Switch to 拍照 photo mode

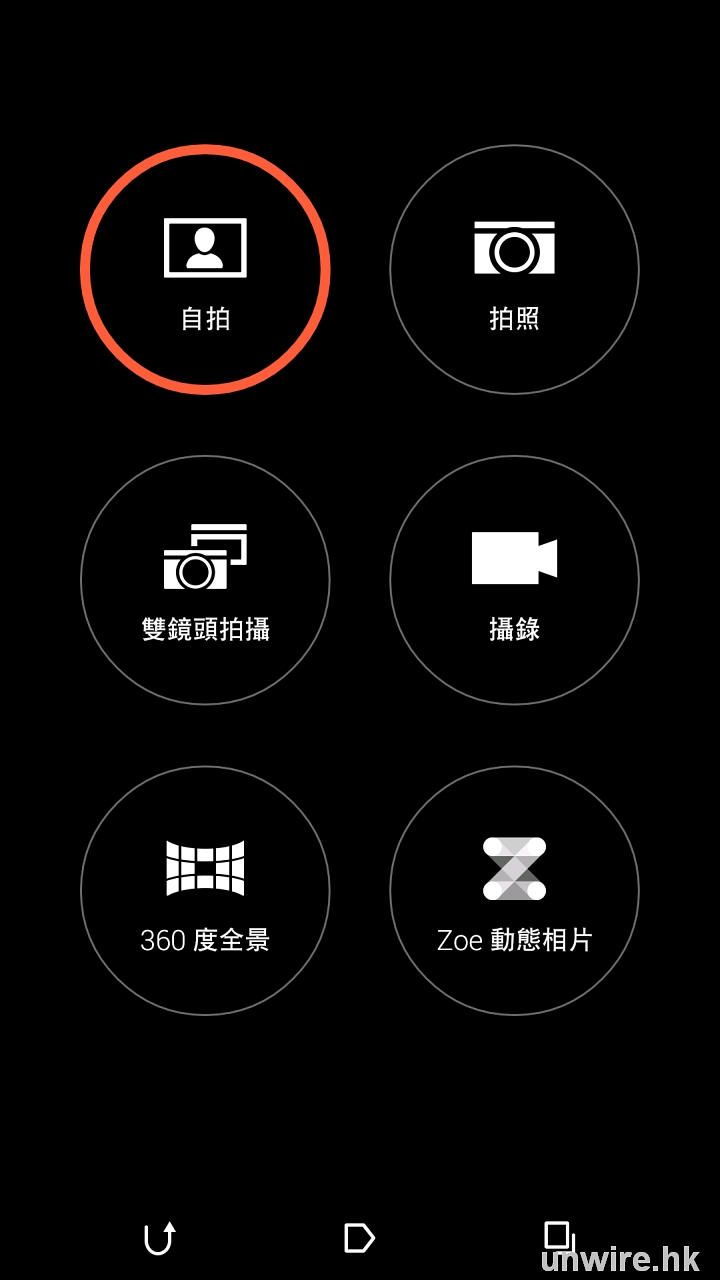click(x=514, y=270)
